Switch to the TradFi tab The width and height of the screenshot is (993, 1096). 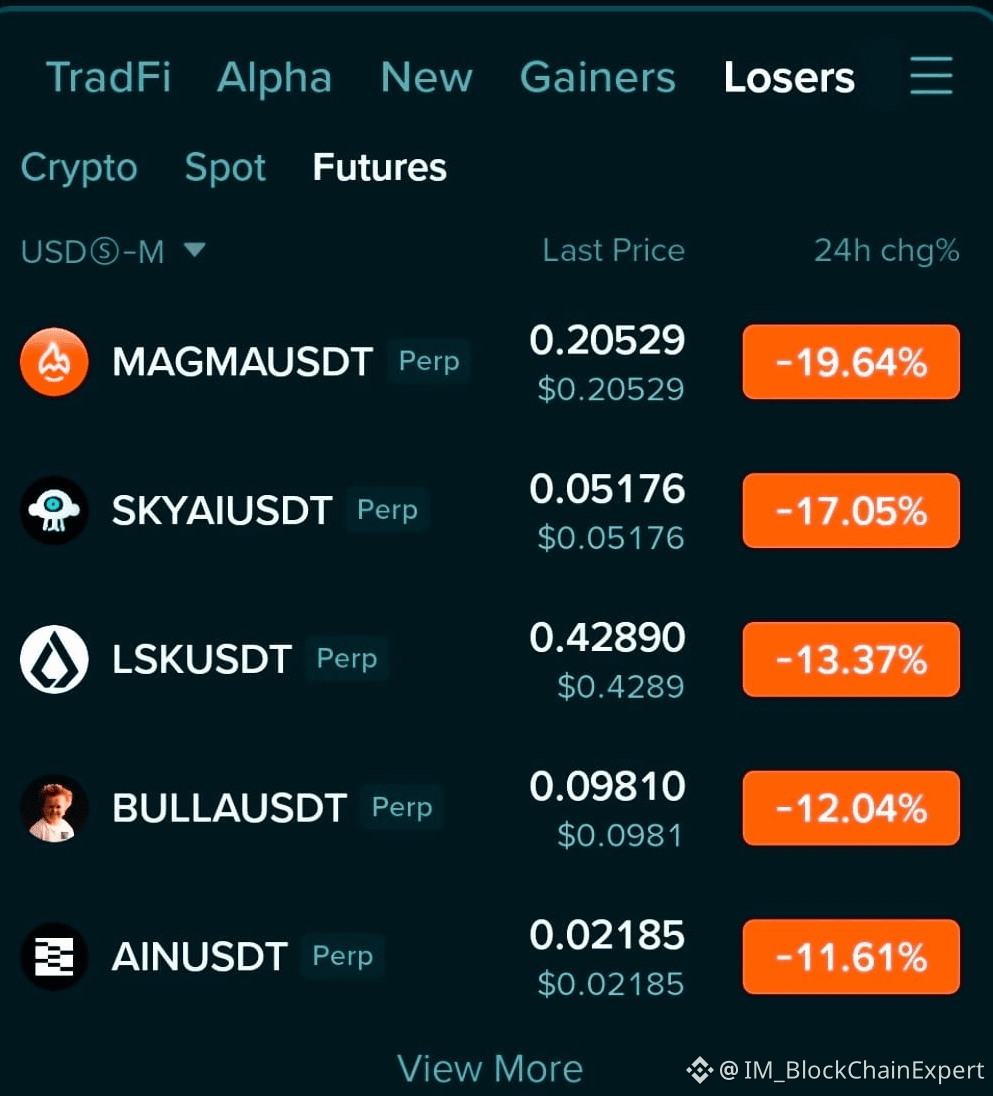pyautogui.click(x=108, y=77)
